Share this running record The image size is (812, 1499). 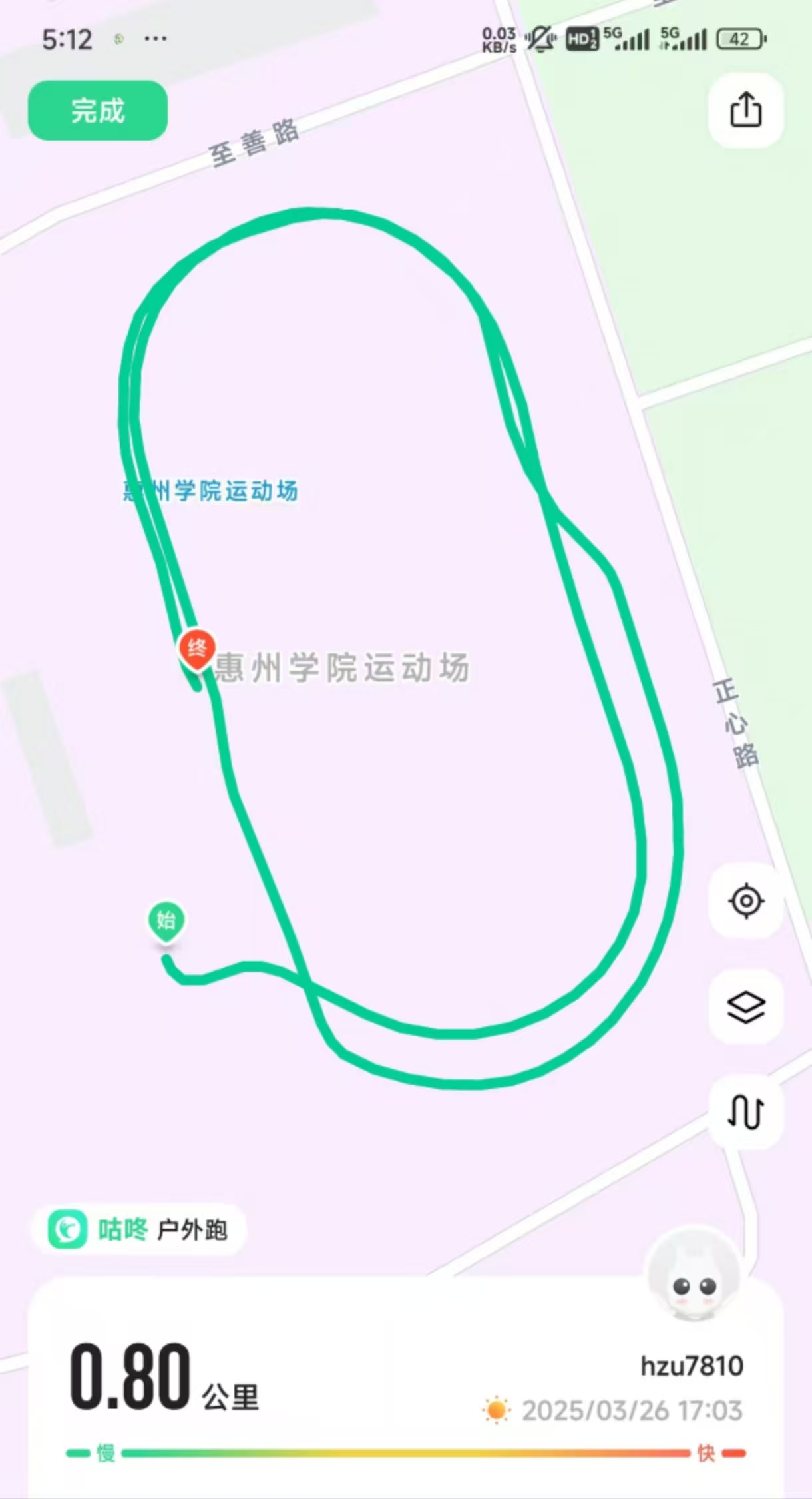(x=745, y=110)
